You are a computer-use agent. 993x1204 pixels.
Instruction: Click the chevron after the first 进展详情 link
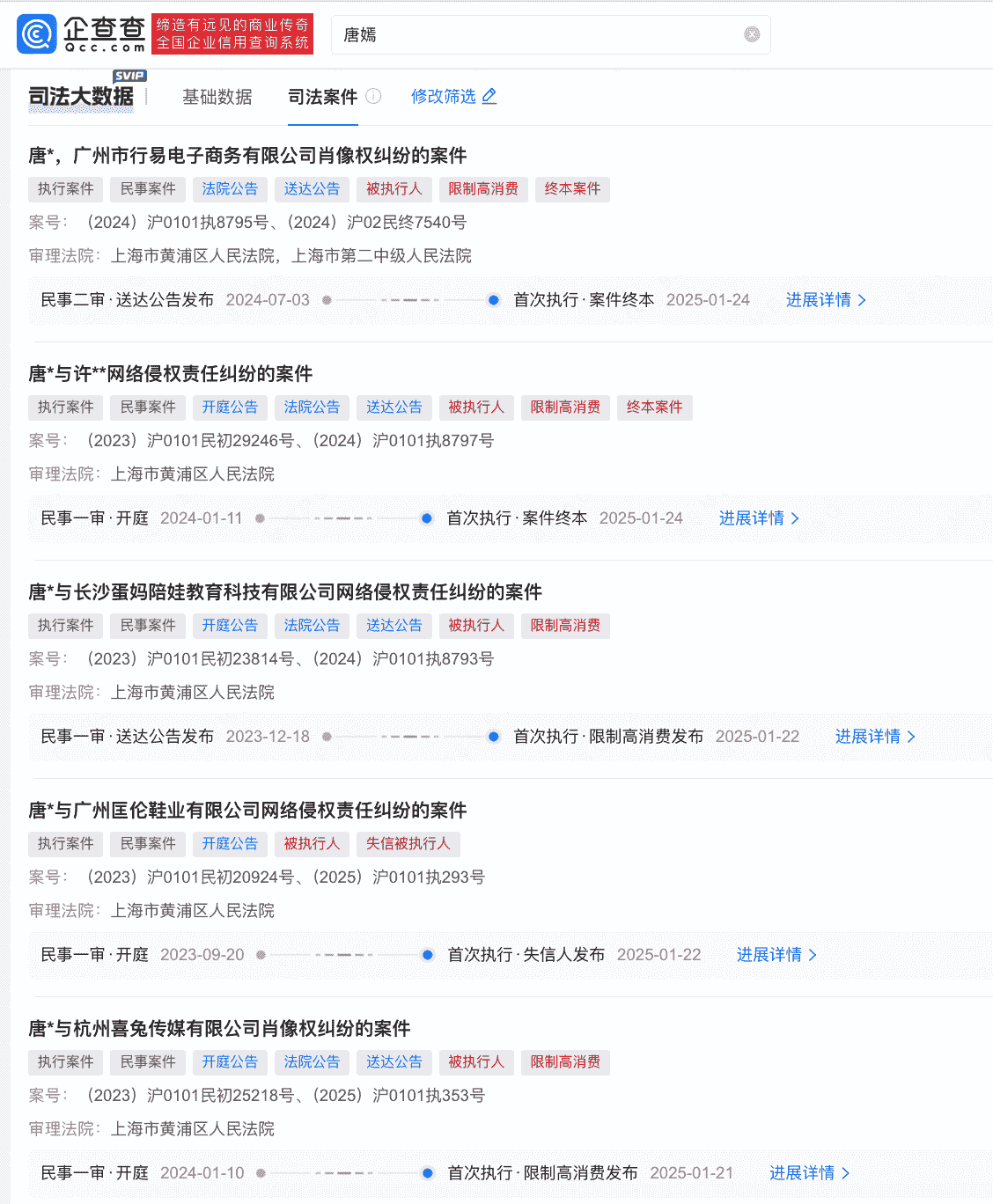pos(862,300)
